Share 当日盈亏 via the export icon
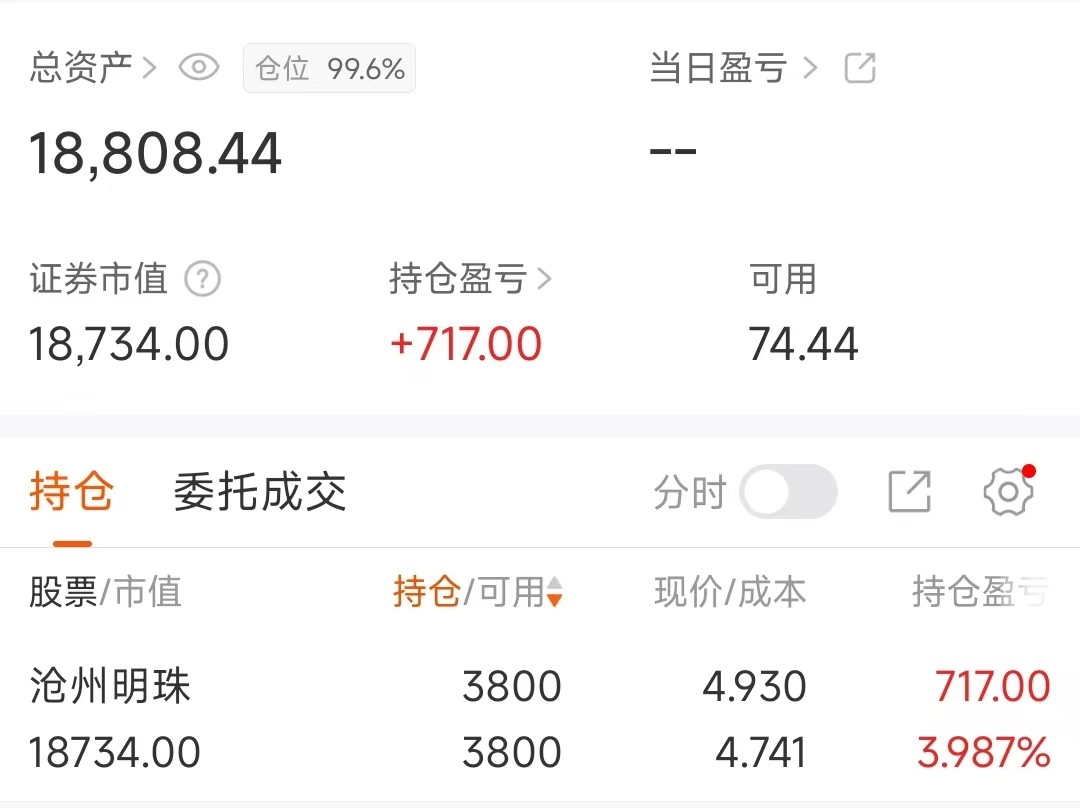Screen dimensions: 1080x808 (x=860, y=68)
